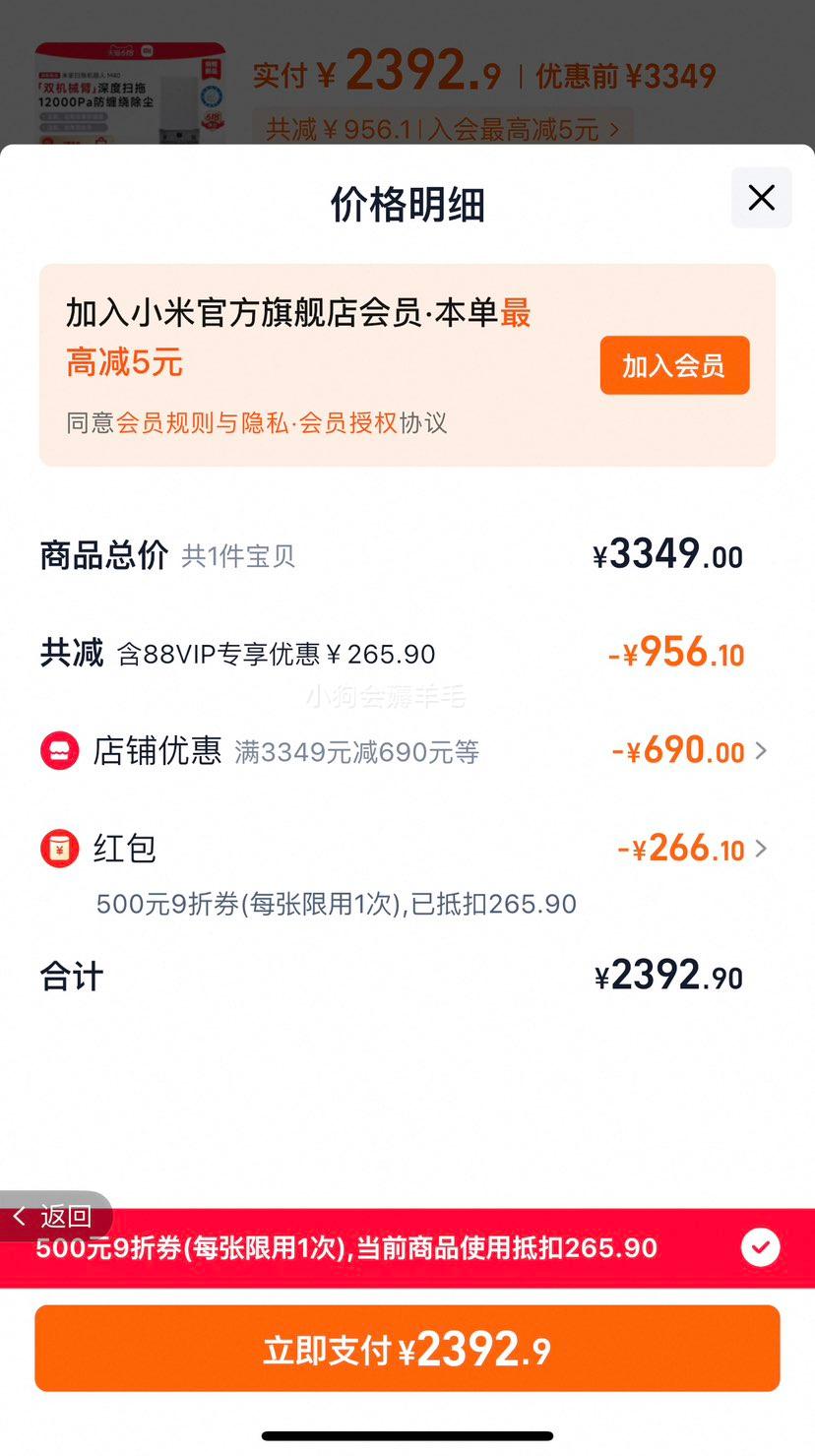Open the 会员规则与隐私 agreement link
The image size is (815, 1456).
(x=203, y=423)
